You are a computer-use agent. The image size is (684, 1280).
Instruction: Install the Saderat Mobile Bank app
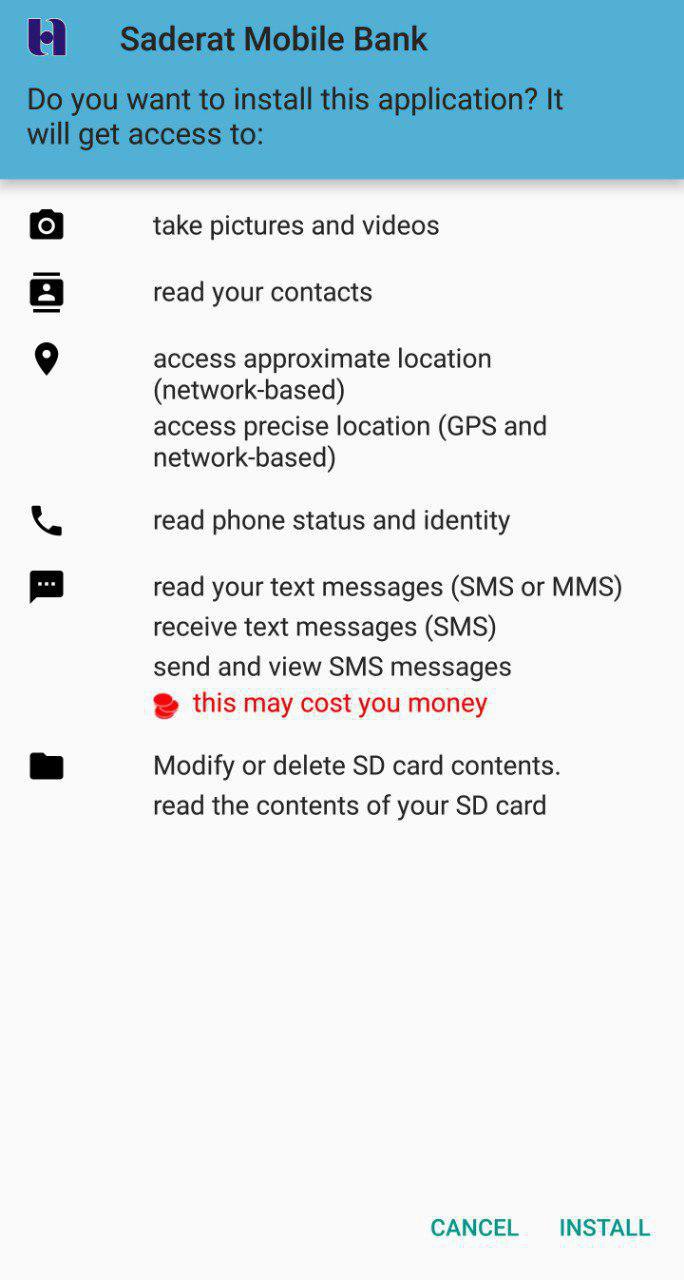[x=604, y=1228]
